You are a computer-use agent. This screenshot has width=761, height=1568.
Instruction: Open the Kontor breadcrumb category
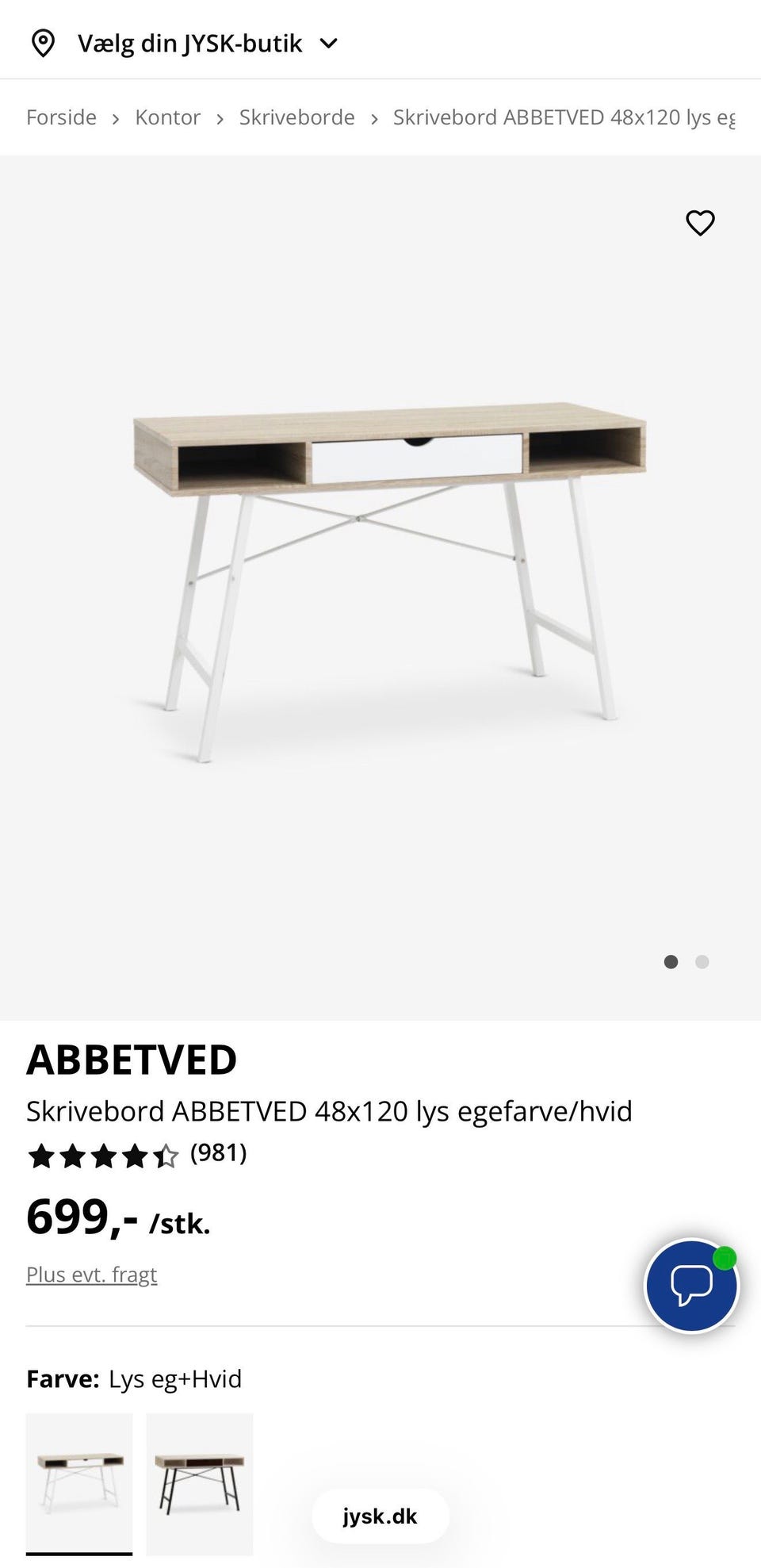point(167,117)
